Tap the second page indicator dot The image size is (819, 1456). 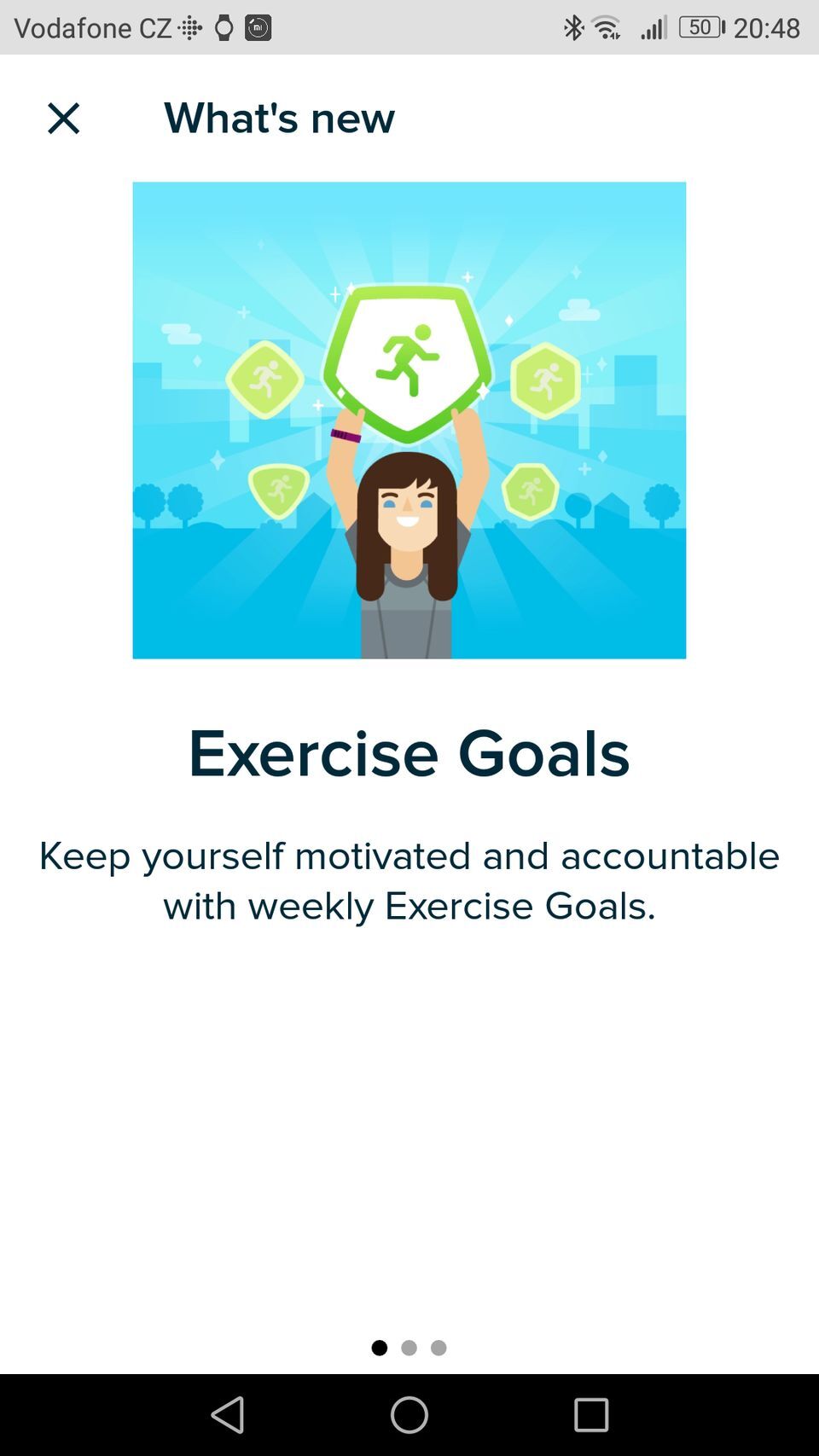(409, 1348)
